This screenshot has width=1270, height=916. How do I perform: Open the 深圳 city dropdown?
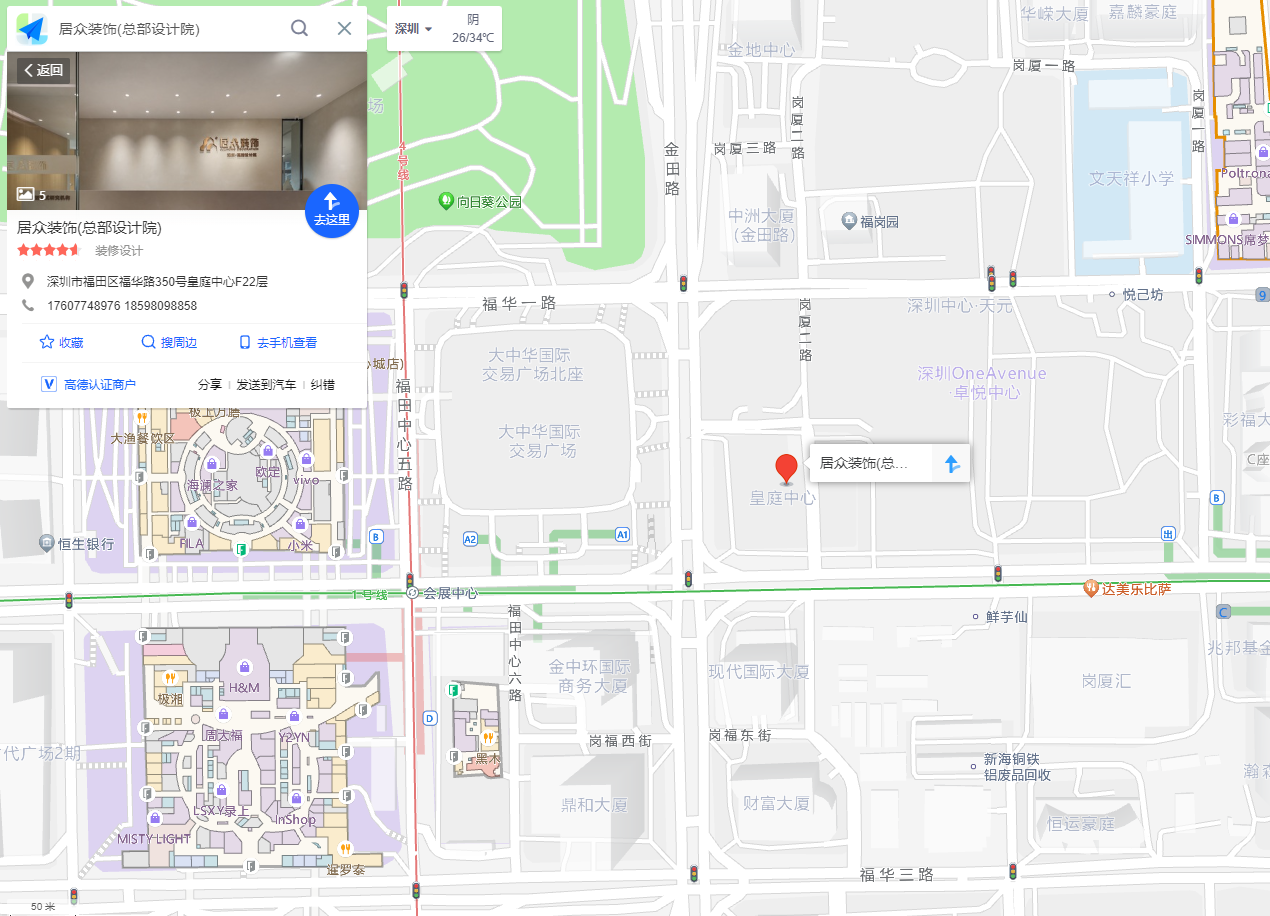[413, 29]
